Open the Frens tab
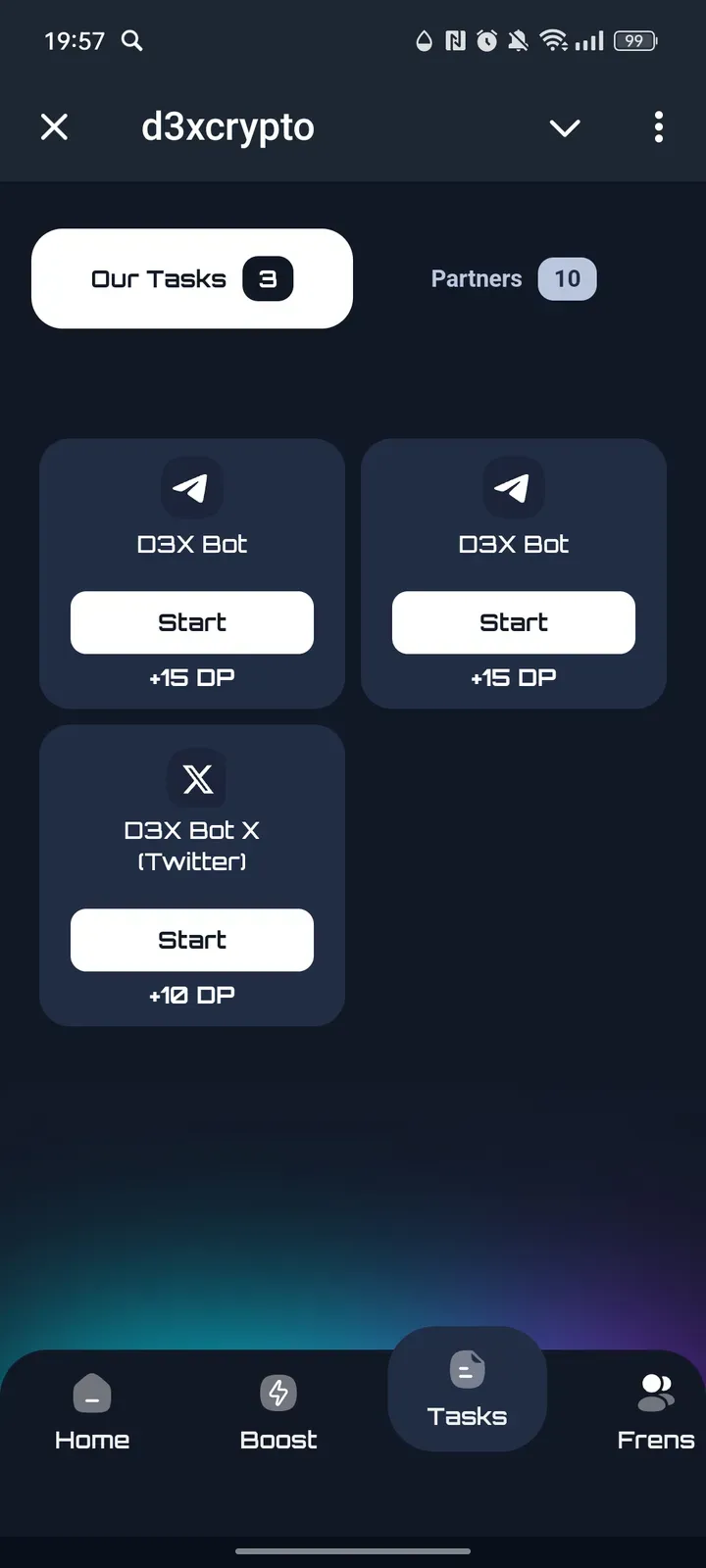 655,1413
